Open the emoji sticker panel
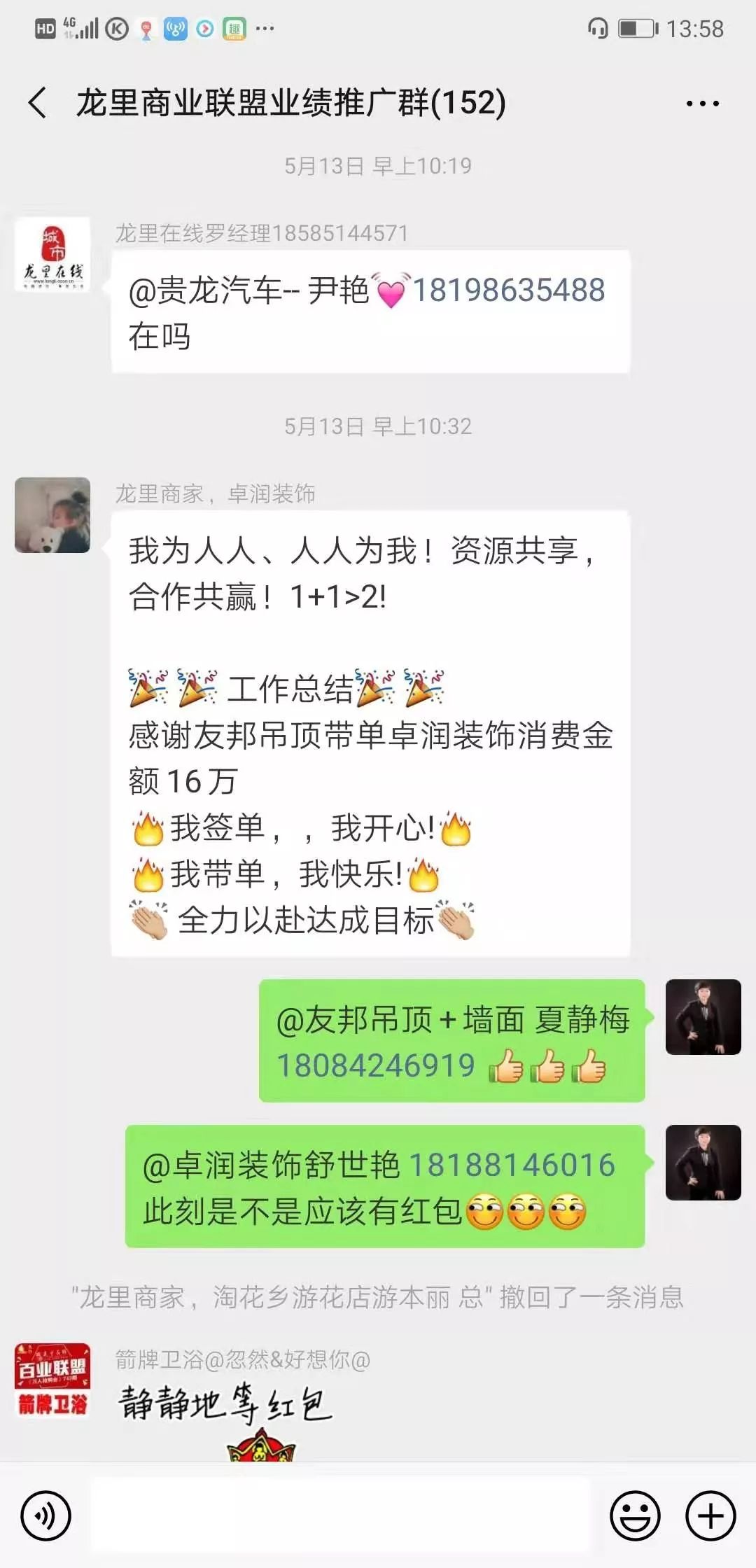The height and width of the screenshot is (1568, 756). 635,1515
